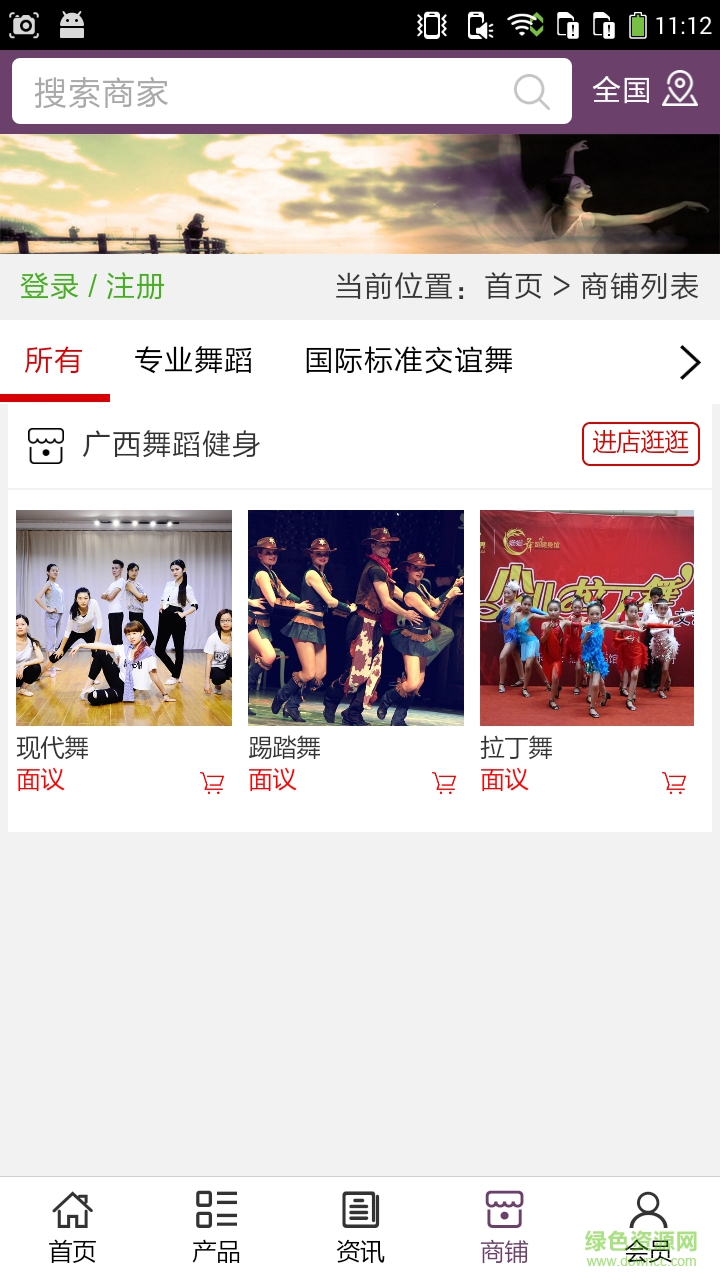Open the 会员 bottom tab

pyautogui.click(x=648, y=1227)
